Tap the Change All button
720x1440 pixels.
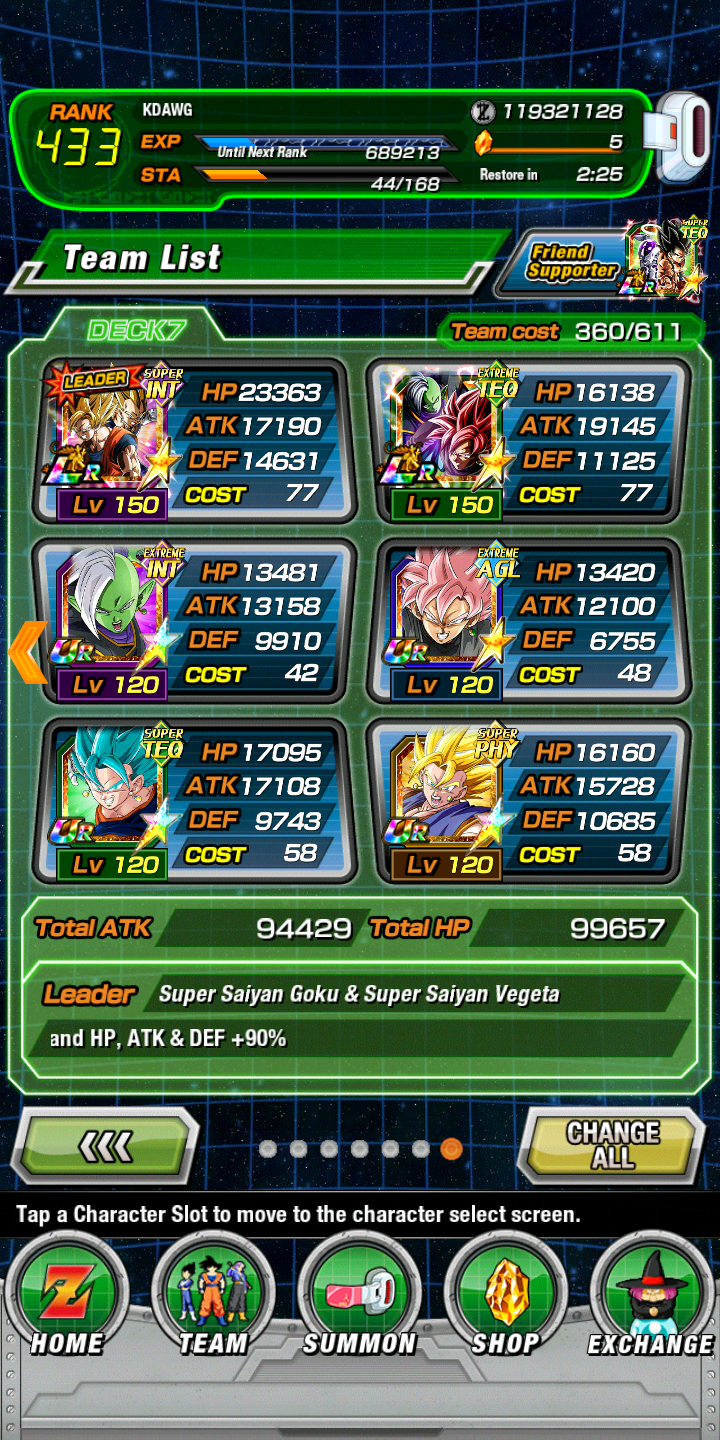pos(612,1146)
